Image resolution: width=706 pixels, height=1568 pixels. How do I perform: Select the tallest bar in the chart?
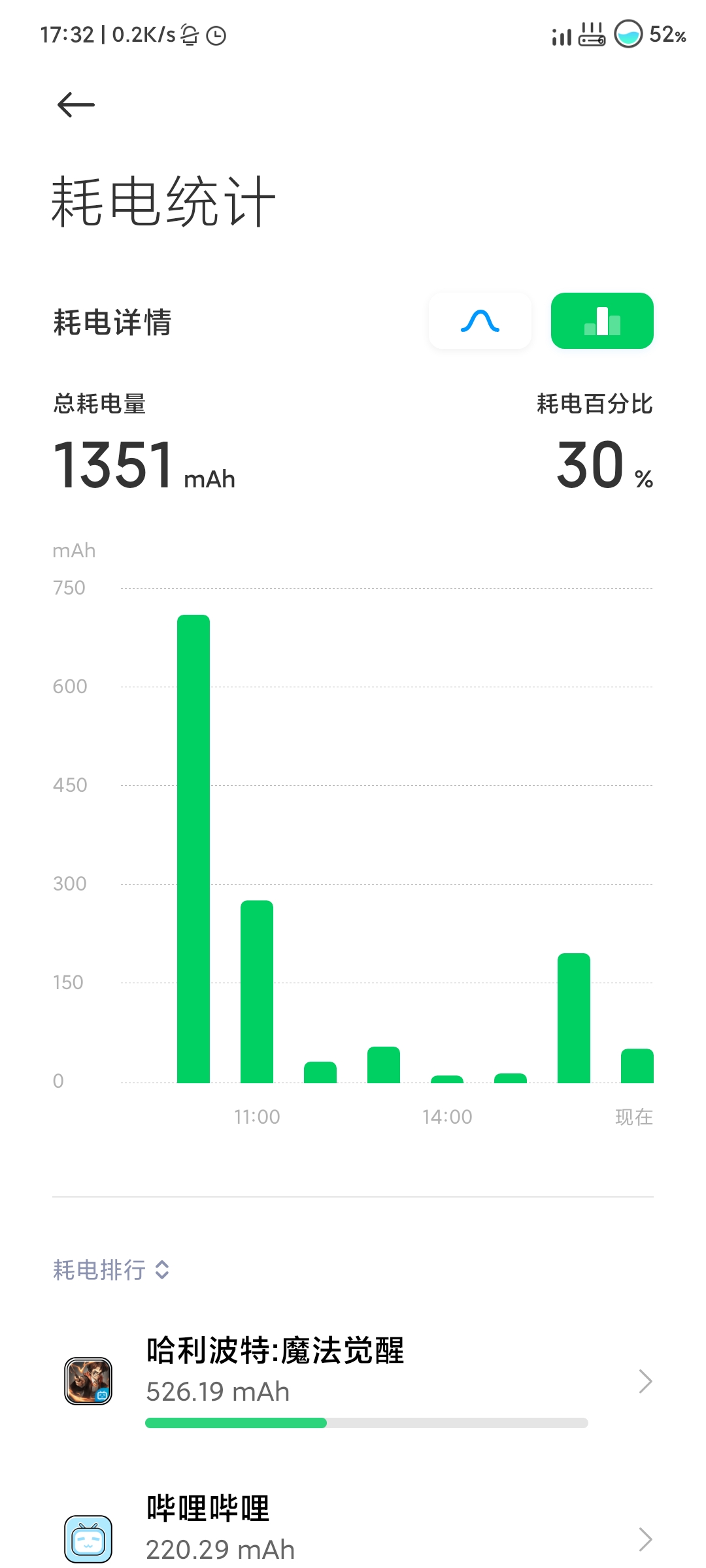click(x=193, y=849)
